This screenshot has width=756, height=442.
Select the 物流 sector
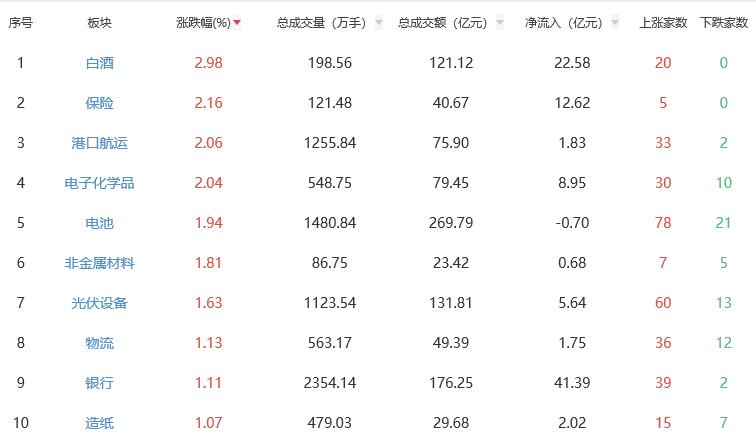[100, 343]
